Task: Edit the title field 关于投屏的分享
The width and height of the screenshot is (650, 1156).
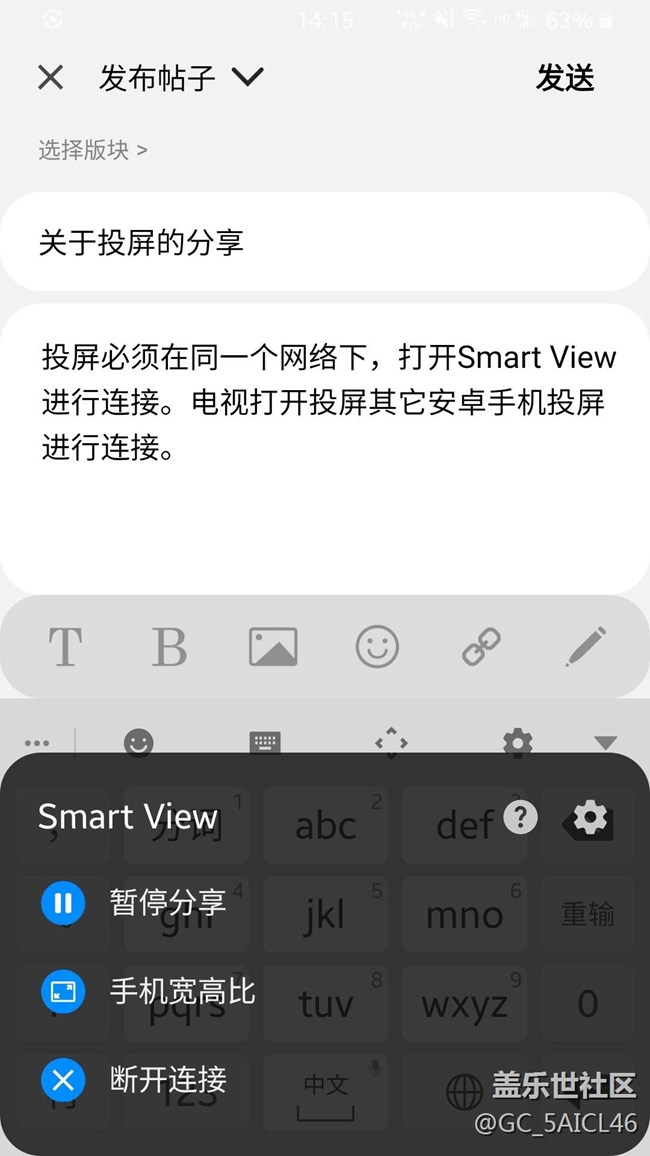Action: coord(325,242)
